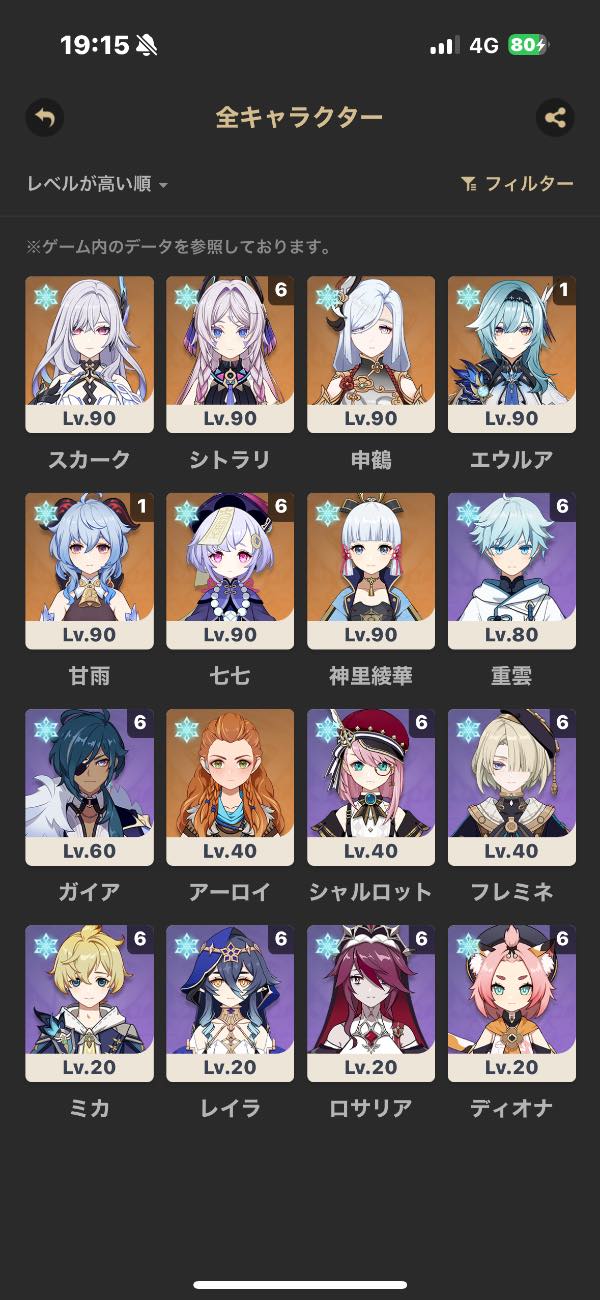Tap the ディオナ character tile
600x1300 pixels.
pos(512,1003)
